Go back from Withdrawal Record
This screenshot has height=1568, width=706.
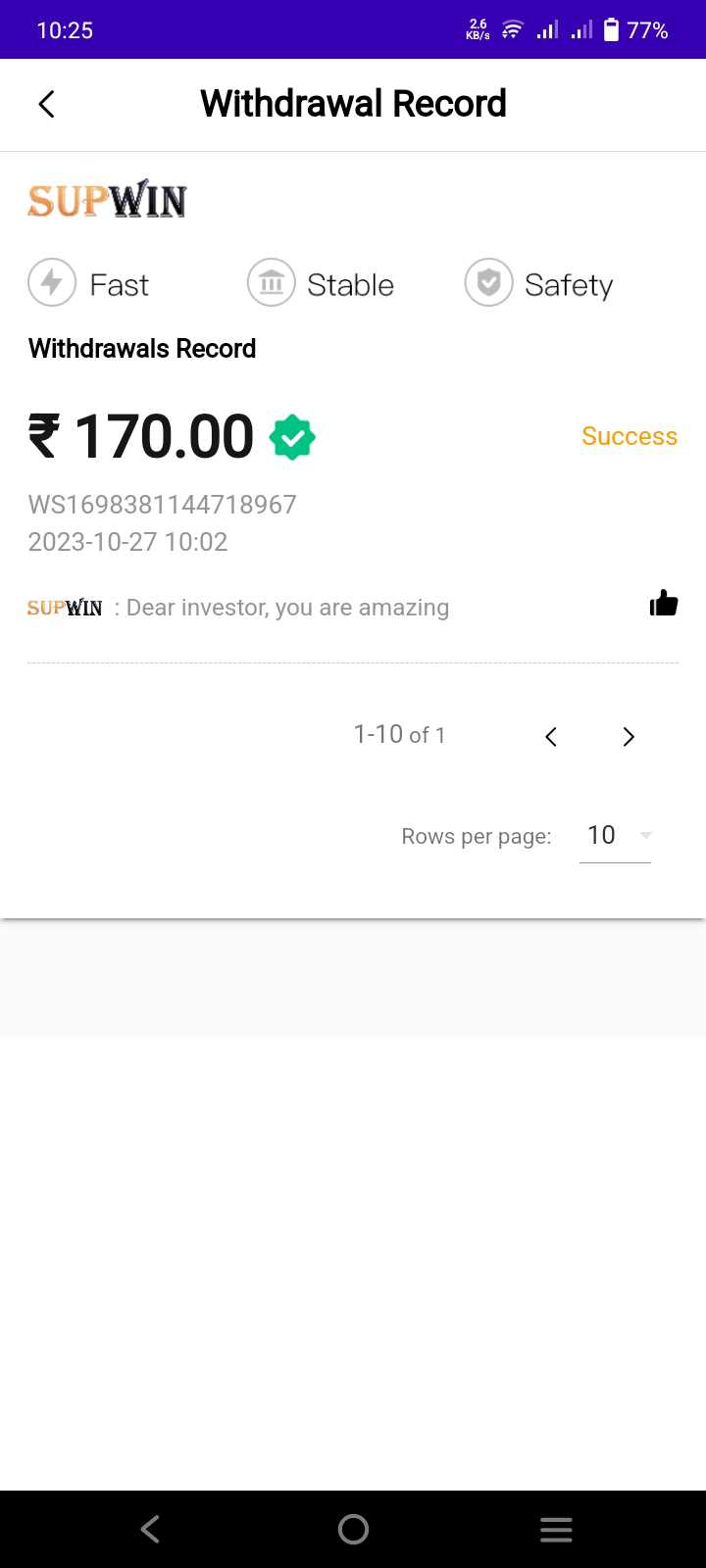(x=46, y=104)
